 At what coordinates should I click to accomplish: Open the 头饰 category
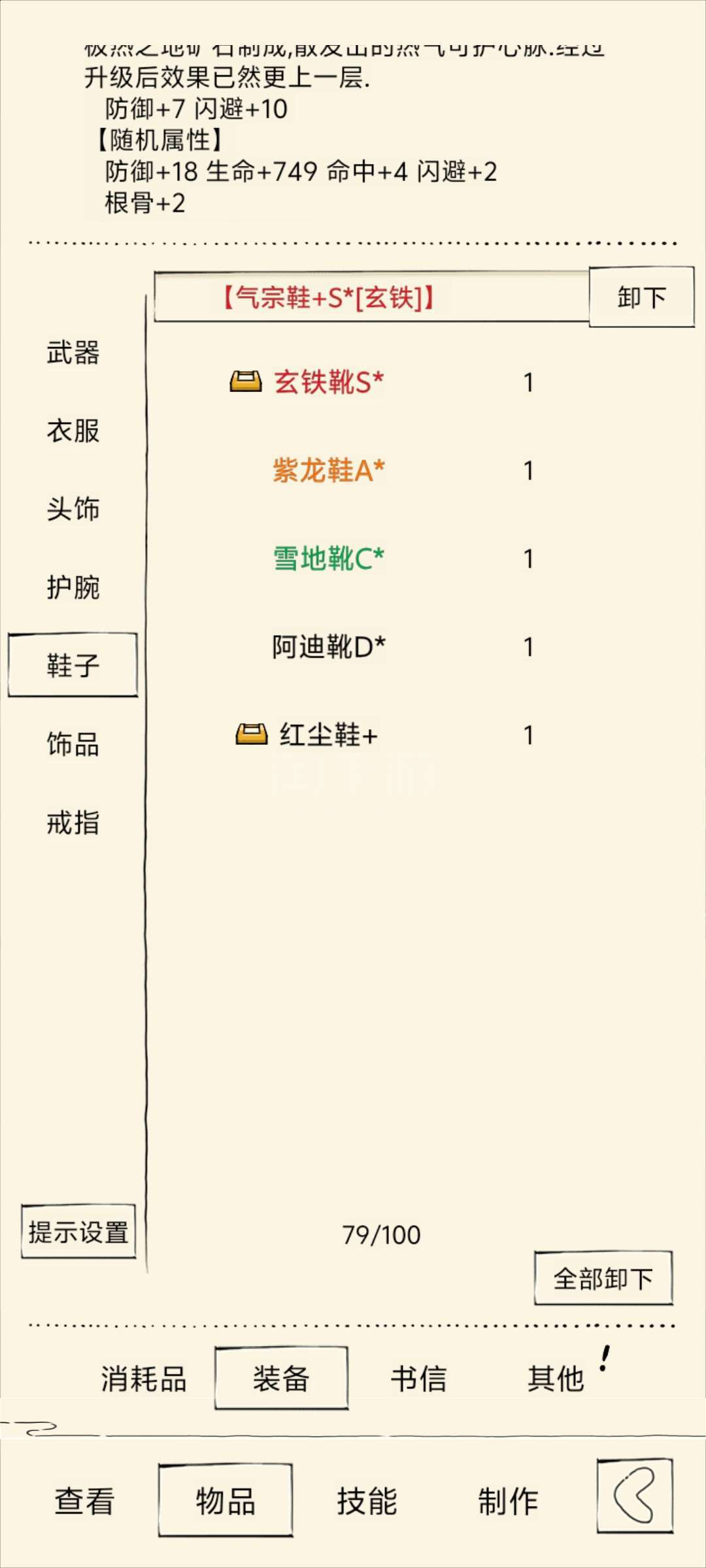[73, 509]
